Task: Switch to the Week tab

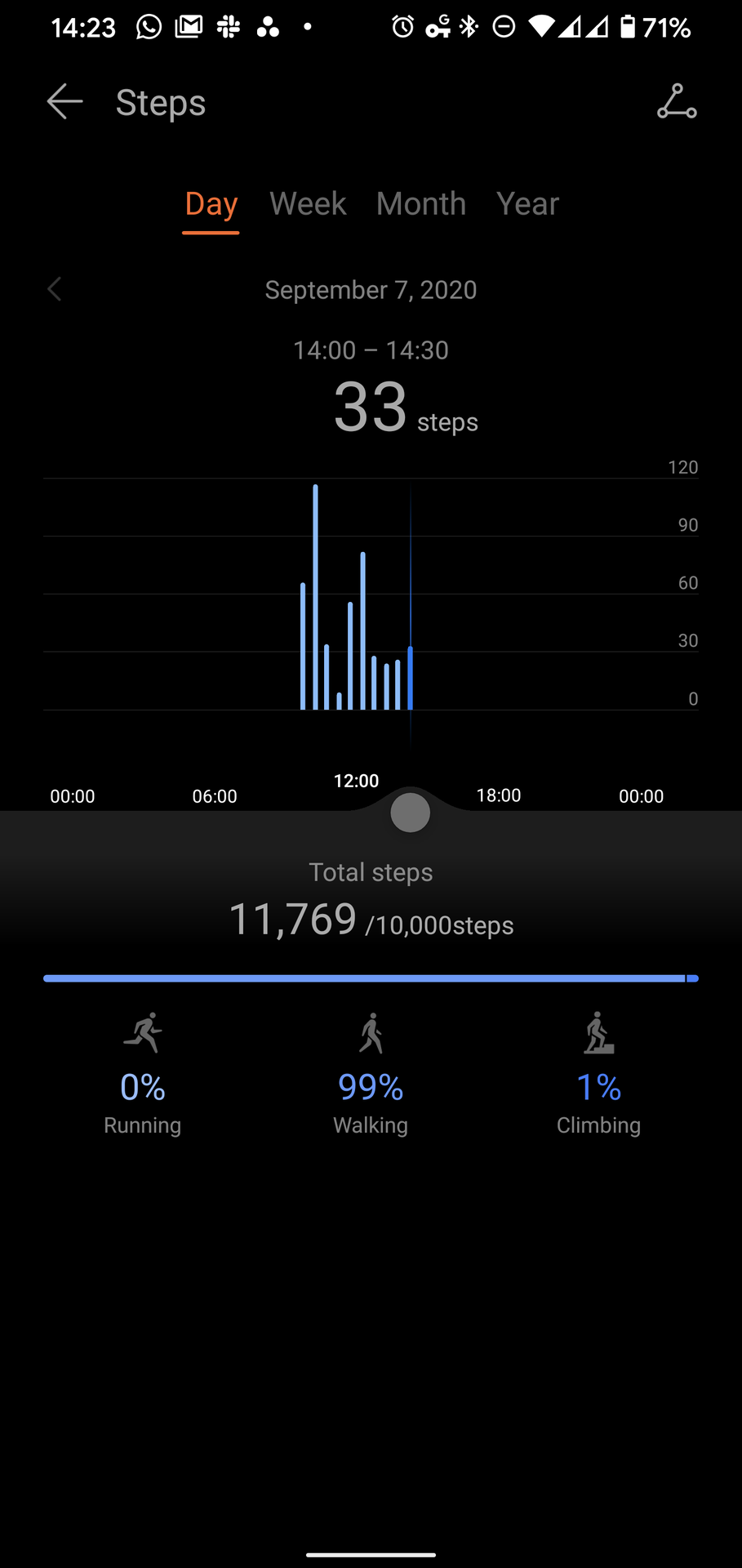Action: 308,204
